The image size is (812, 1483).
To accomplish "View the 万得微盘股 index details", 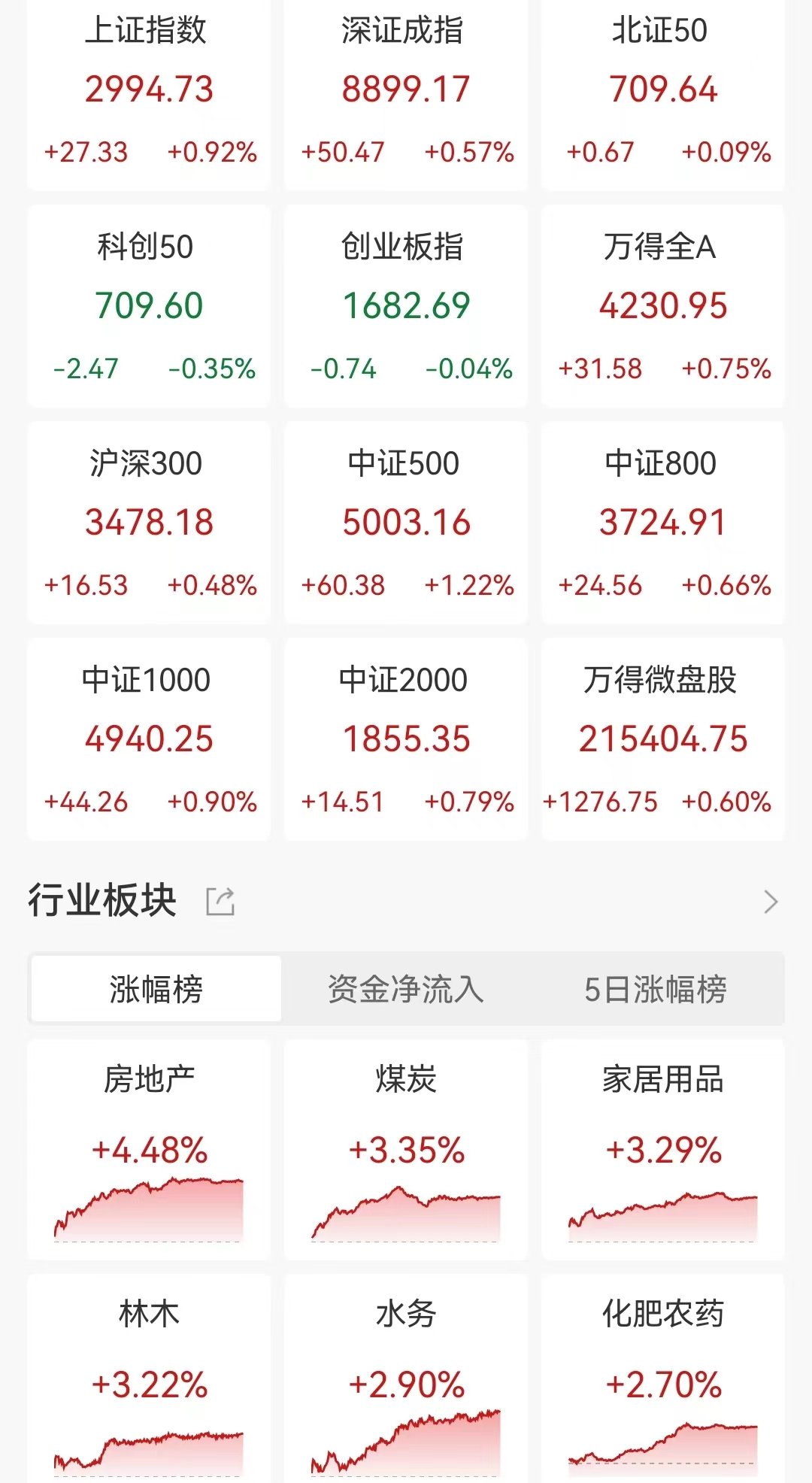I will 663,739.
